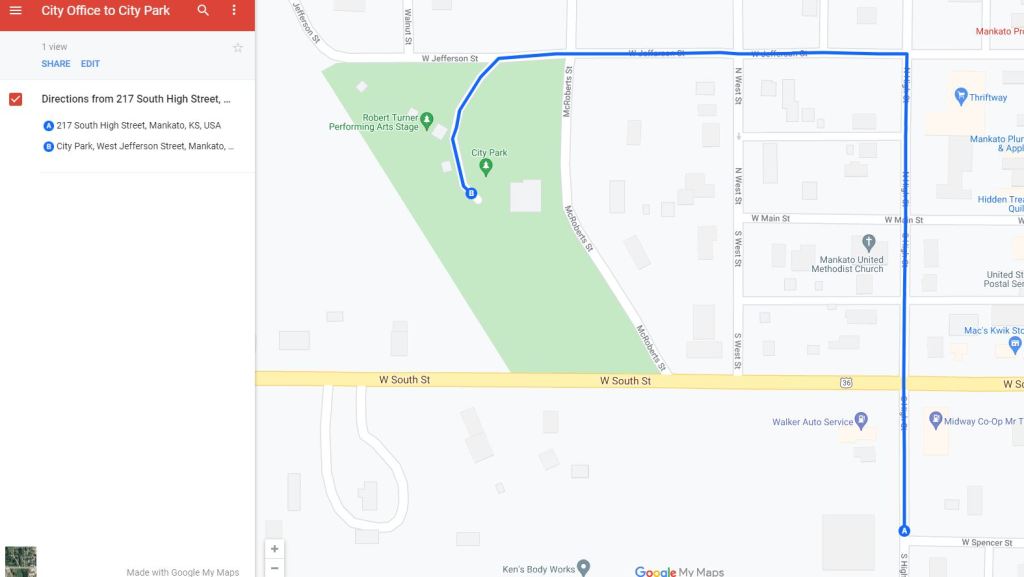Tap the route start marker A
The width and height of the screenshot is (1024, 577).
(904, 531)
